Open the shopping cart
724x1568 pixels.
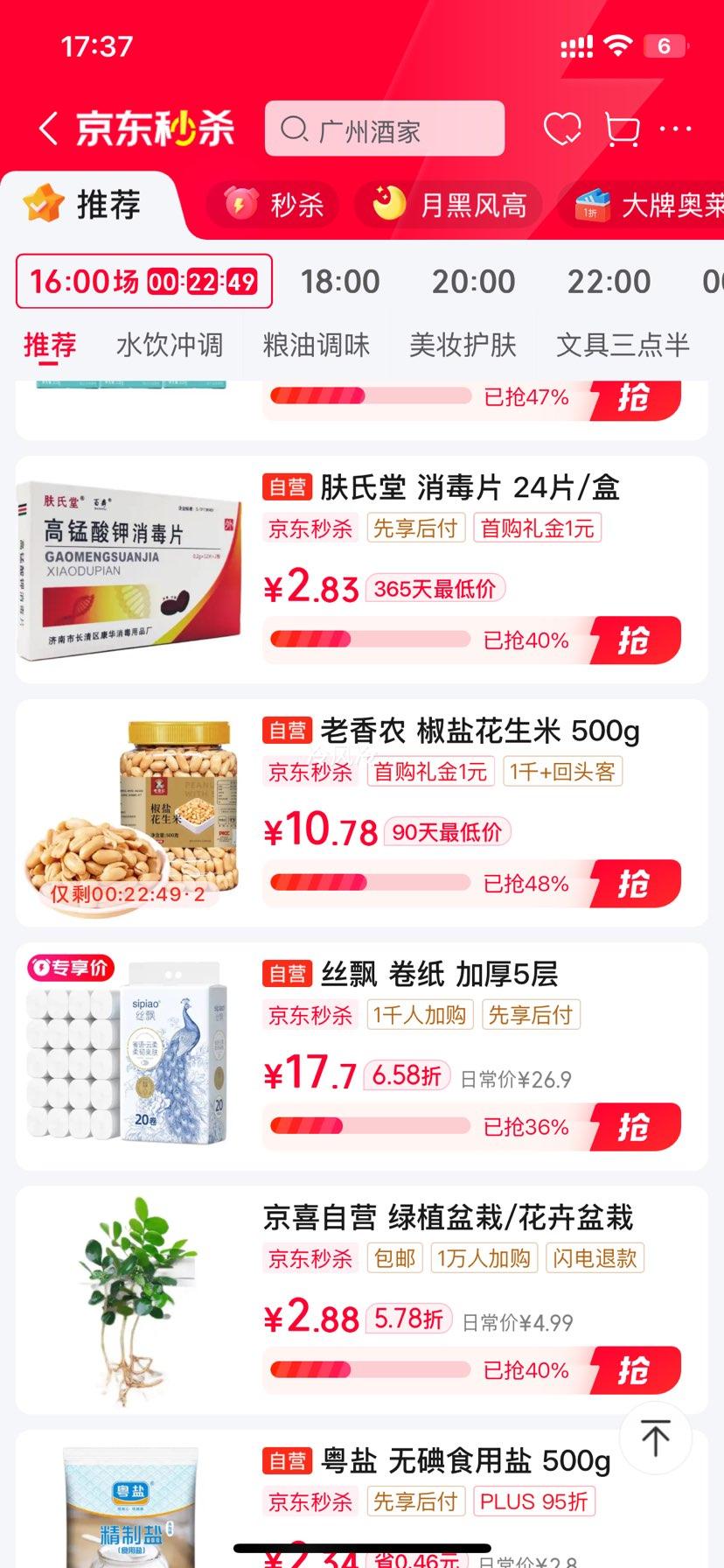[622, 129]
